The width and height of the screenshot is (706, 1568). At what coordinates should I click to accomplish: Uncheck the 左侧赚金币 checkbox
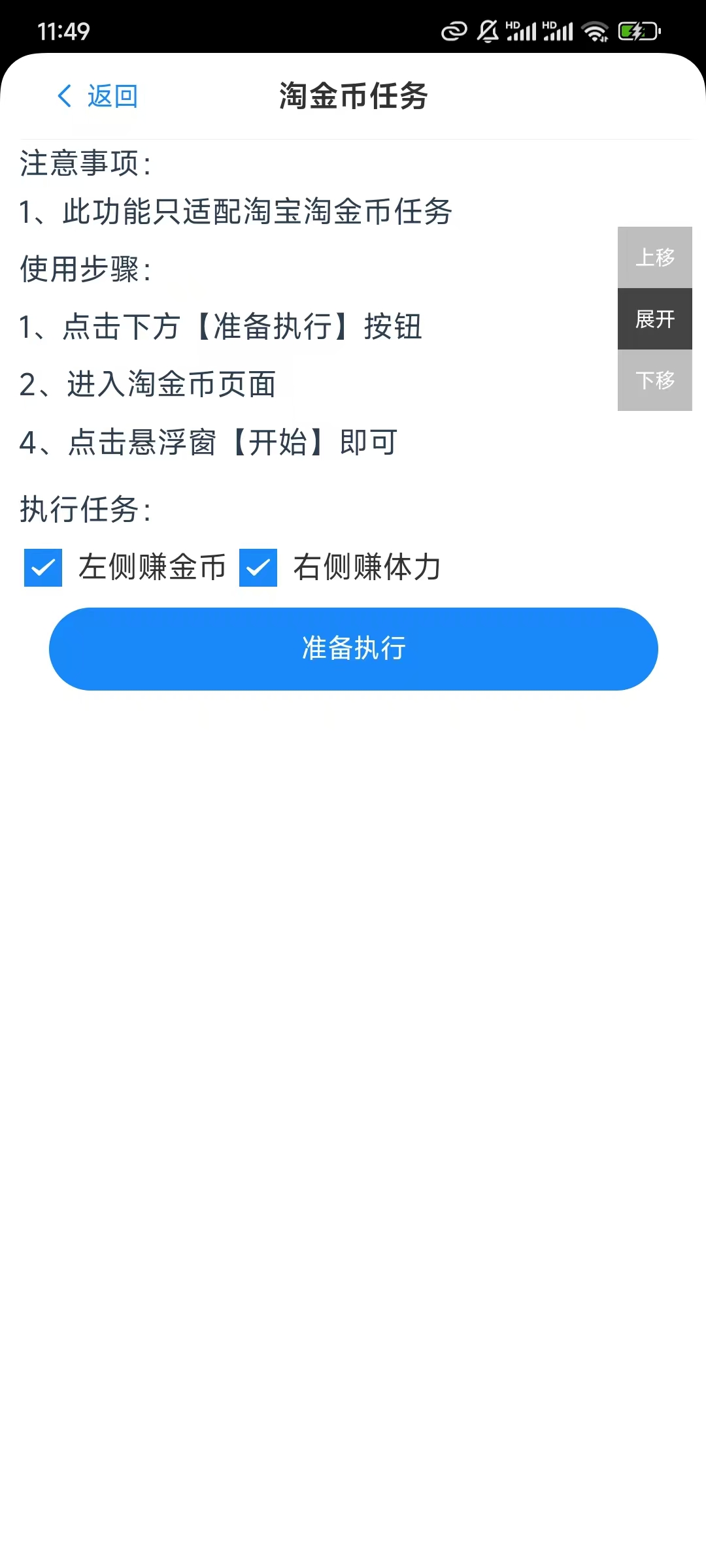(x=43, y=567)
